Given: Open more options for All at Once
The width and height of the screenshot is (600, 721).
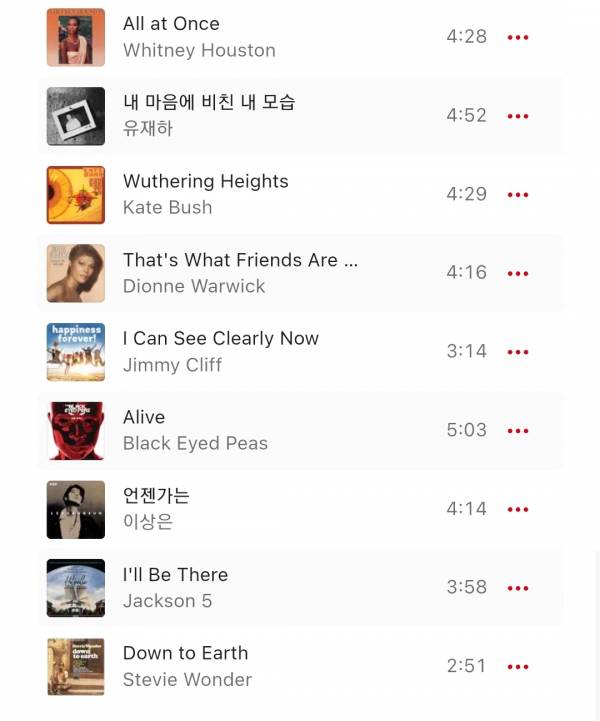Looking at the screenshot, I should point(517,37).
